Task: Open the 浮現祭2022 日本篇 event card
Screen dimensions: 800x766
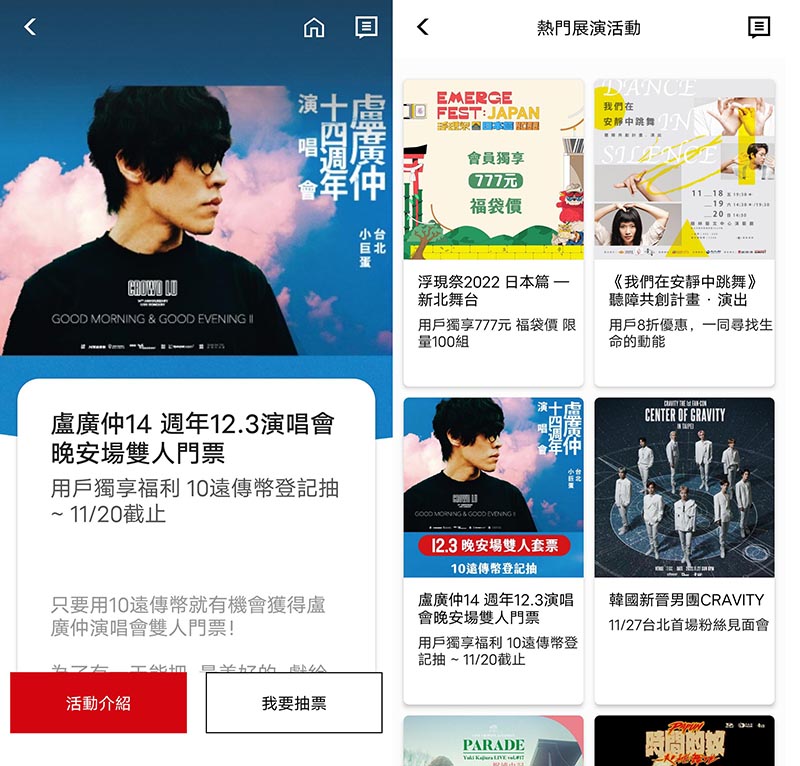Action: point(493,230)
